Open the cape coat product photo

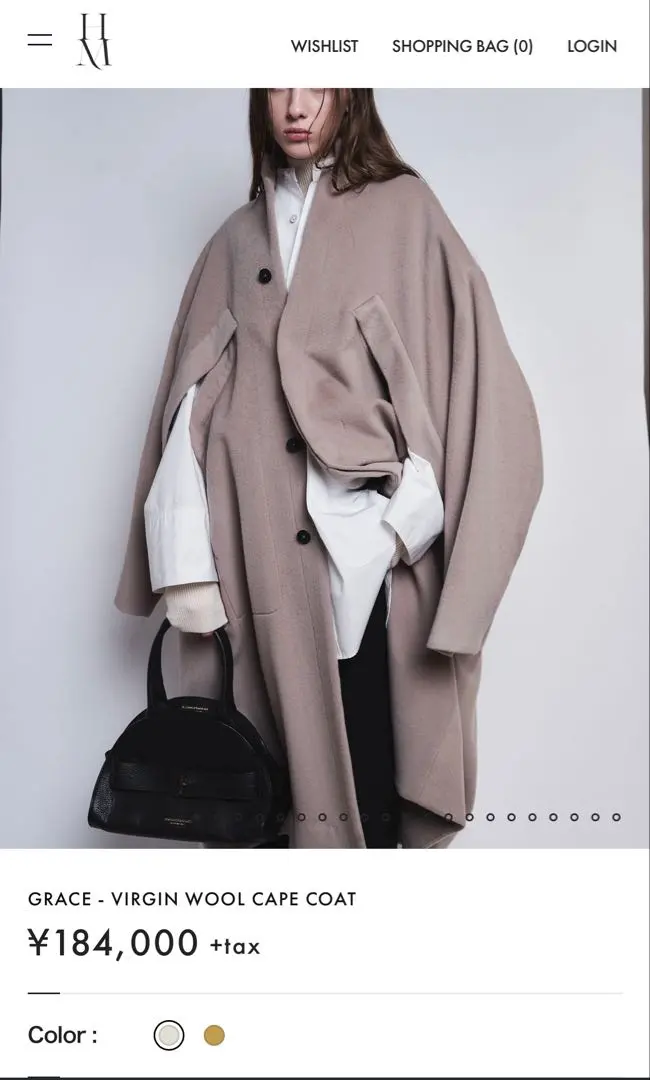click(325, 450)
